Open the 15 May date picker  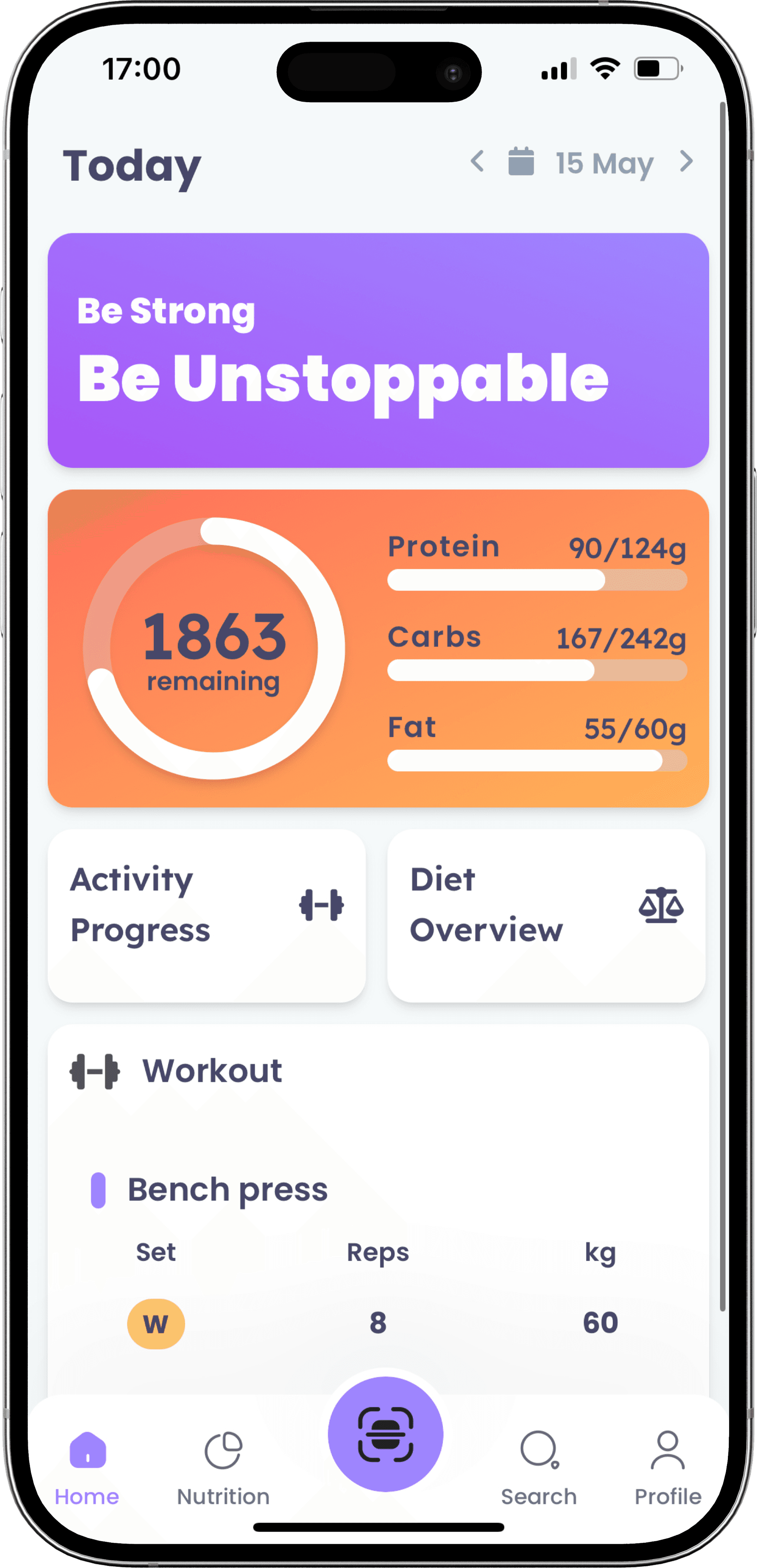click(x=581, y=163)
